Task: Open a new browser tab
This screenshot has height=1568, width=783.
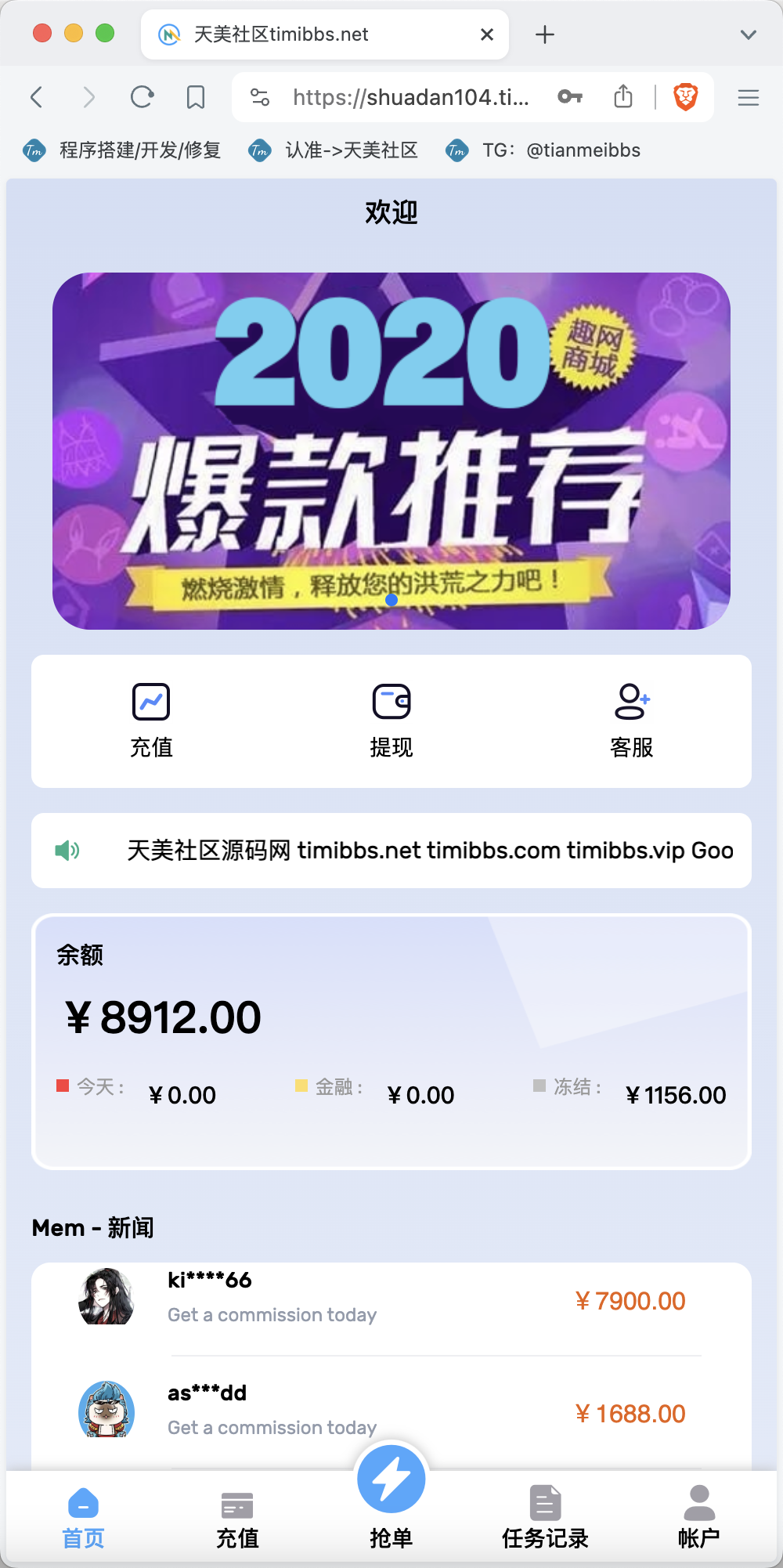Action: [545, 34]
